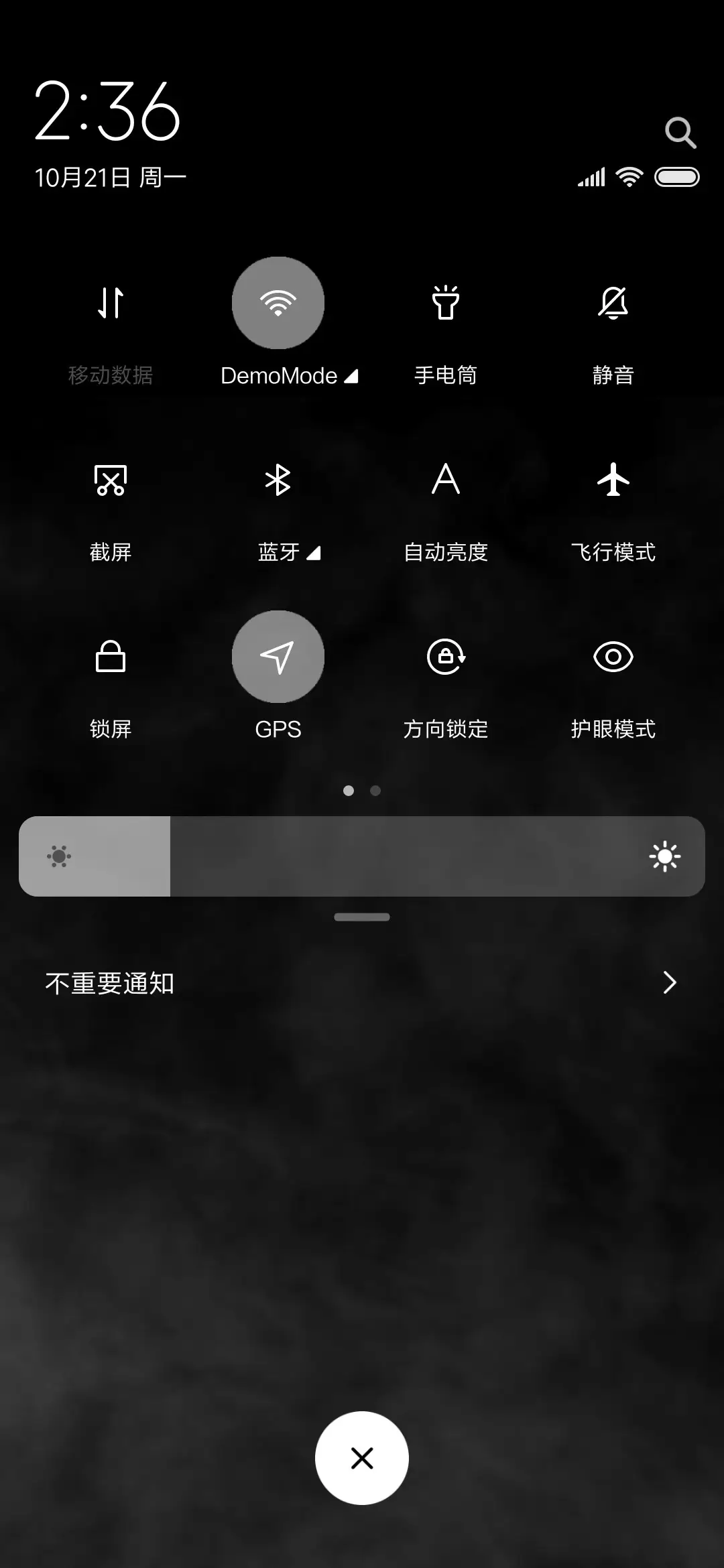Image resolution: width=724 pixels, height=1568 pixels.
Task: Open search from the status area
Action: pyautogui.click(x=681, y=131)
